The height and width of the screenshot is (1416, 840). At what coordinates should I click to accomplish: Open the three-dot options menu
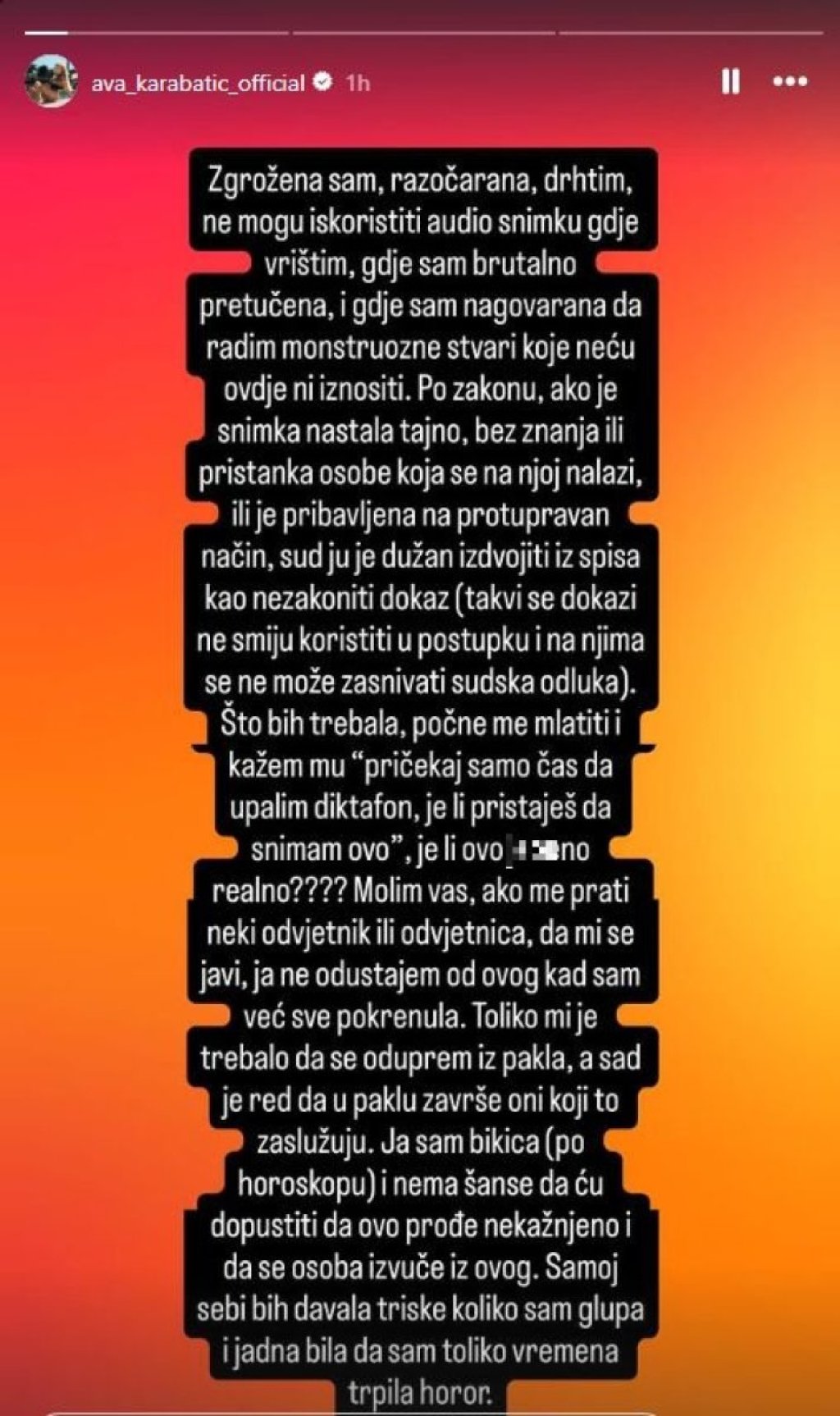(x=790, y=81)
